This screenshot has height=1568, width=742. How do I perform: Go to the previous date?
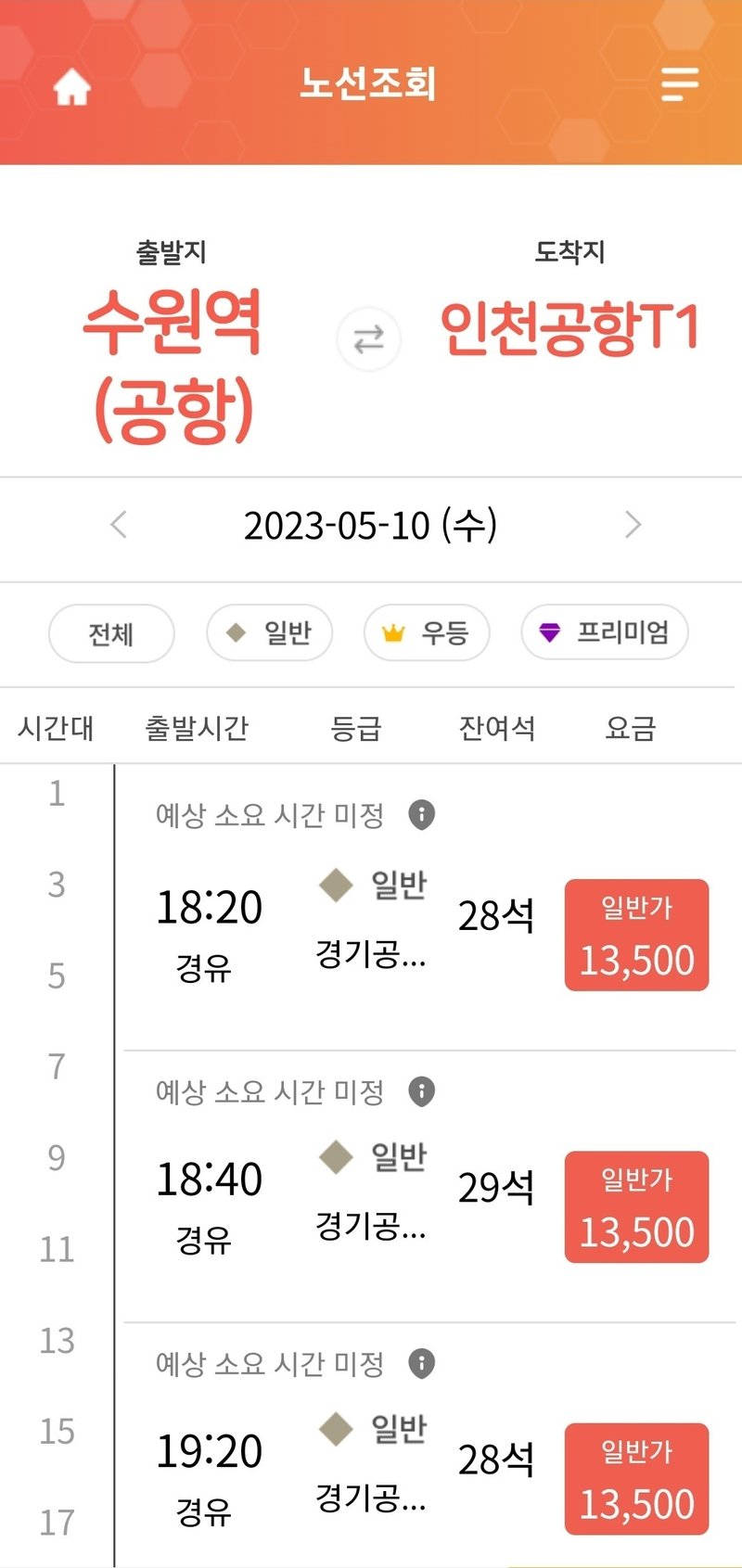pos(119,525)
